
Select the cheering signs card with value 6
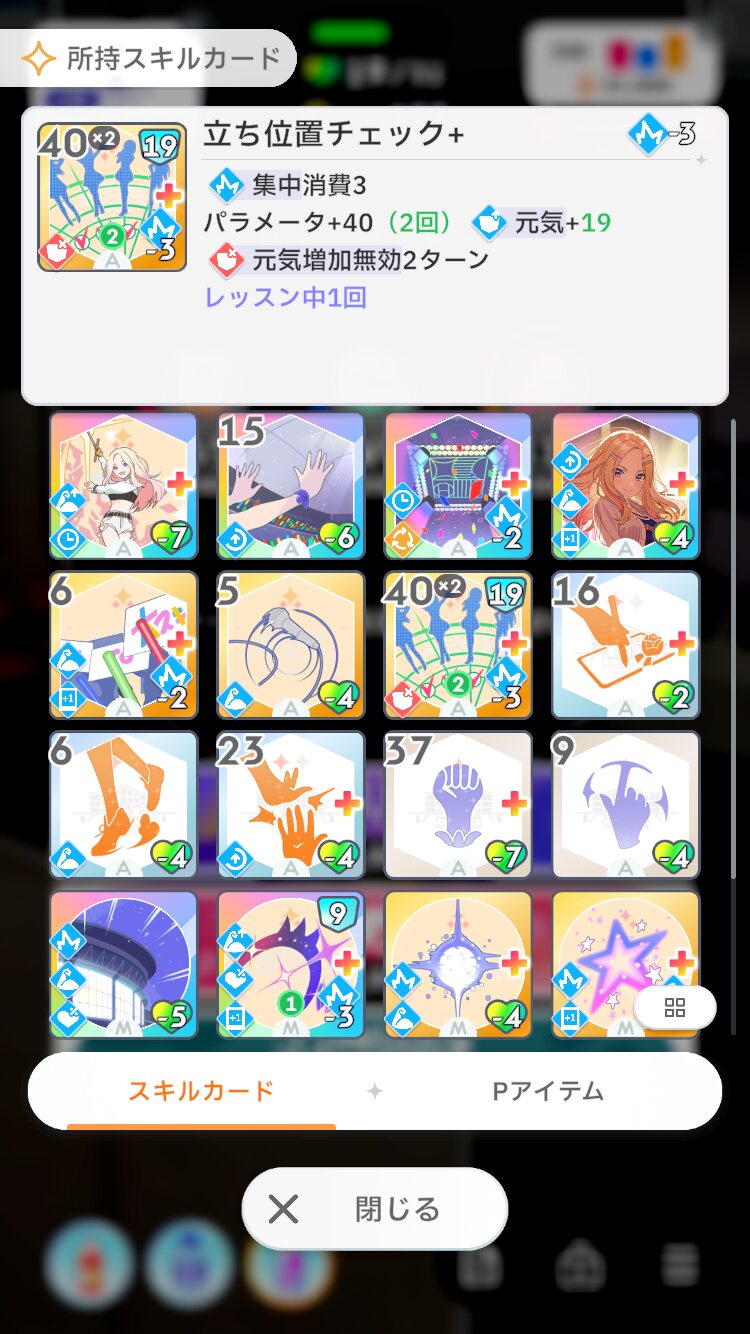[x=124, y=645]
